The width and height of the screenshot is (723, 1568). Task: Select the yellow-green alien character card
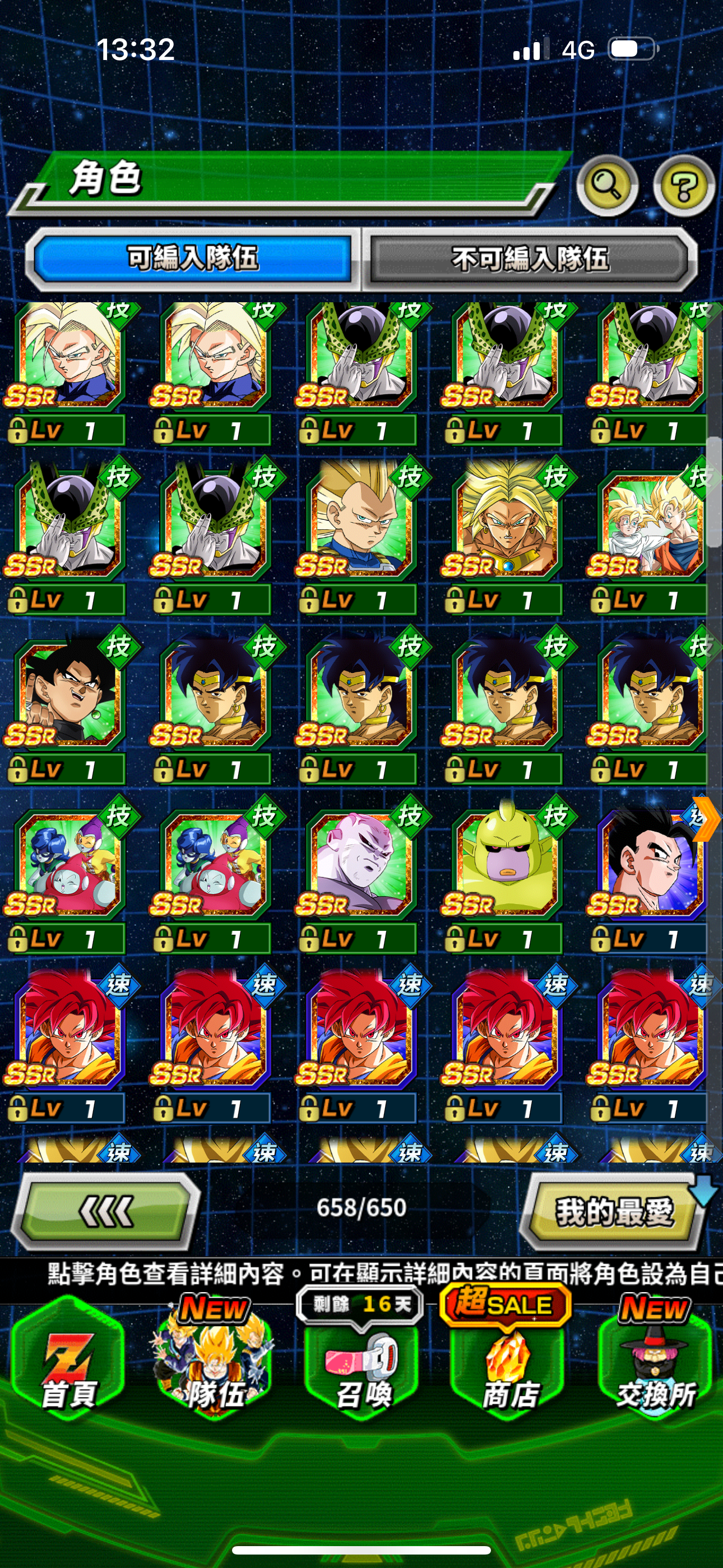504,874
